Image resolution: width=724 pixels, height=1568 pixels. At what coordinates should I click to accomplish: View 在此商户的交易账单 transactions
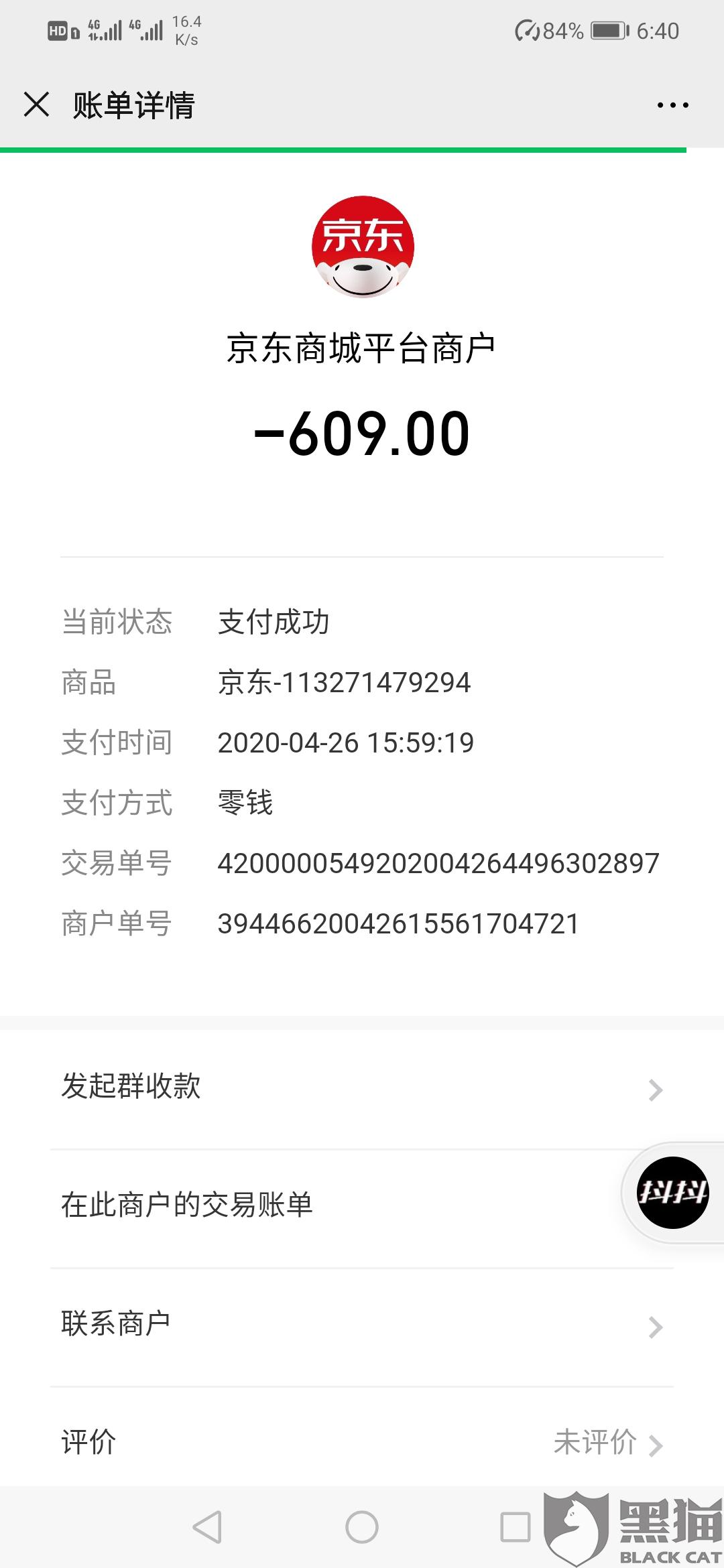(x=322, y=1206)
